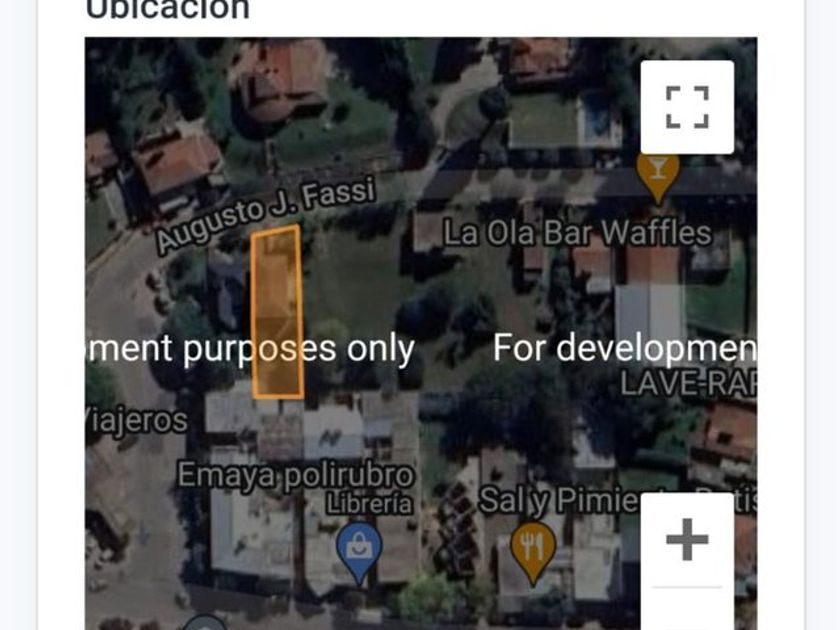Zoom in on the map
This screenshot has width=840, height=630.
pos(687,541)
